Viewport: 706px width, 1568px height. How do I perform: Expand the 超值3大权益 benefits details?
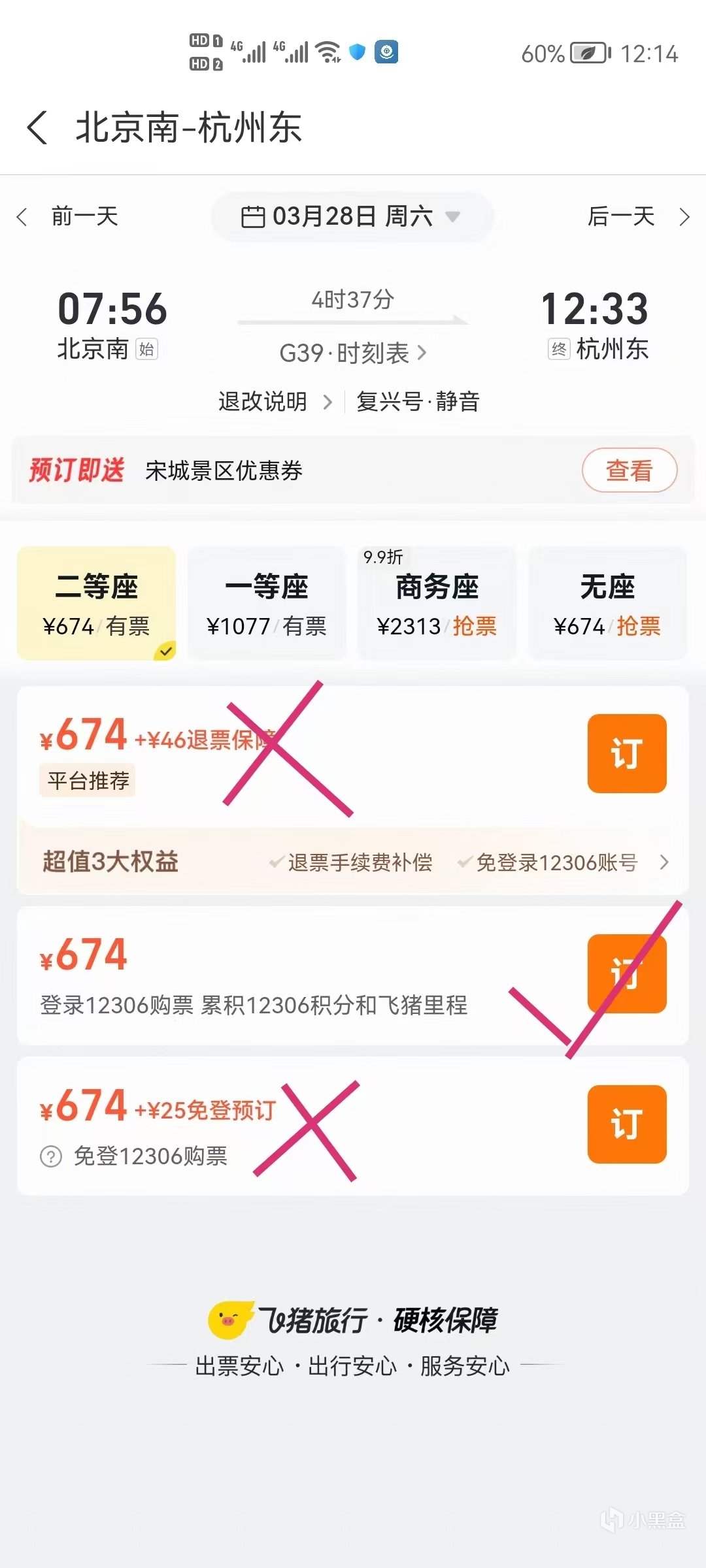[664, 862]
